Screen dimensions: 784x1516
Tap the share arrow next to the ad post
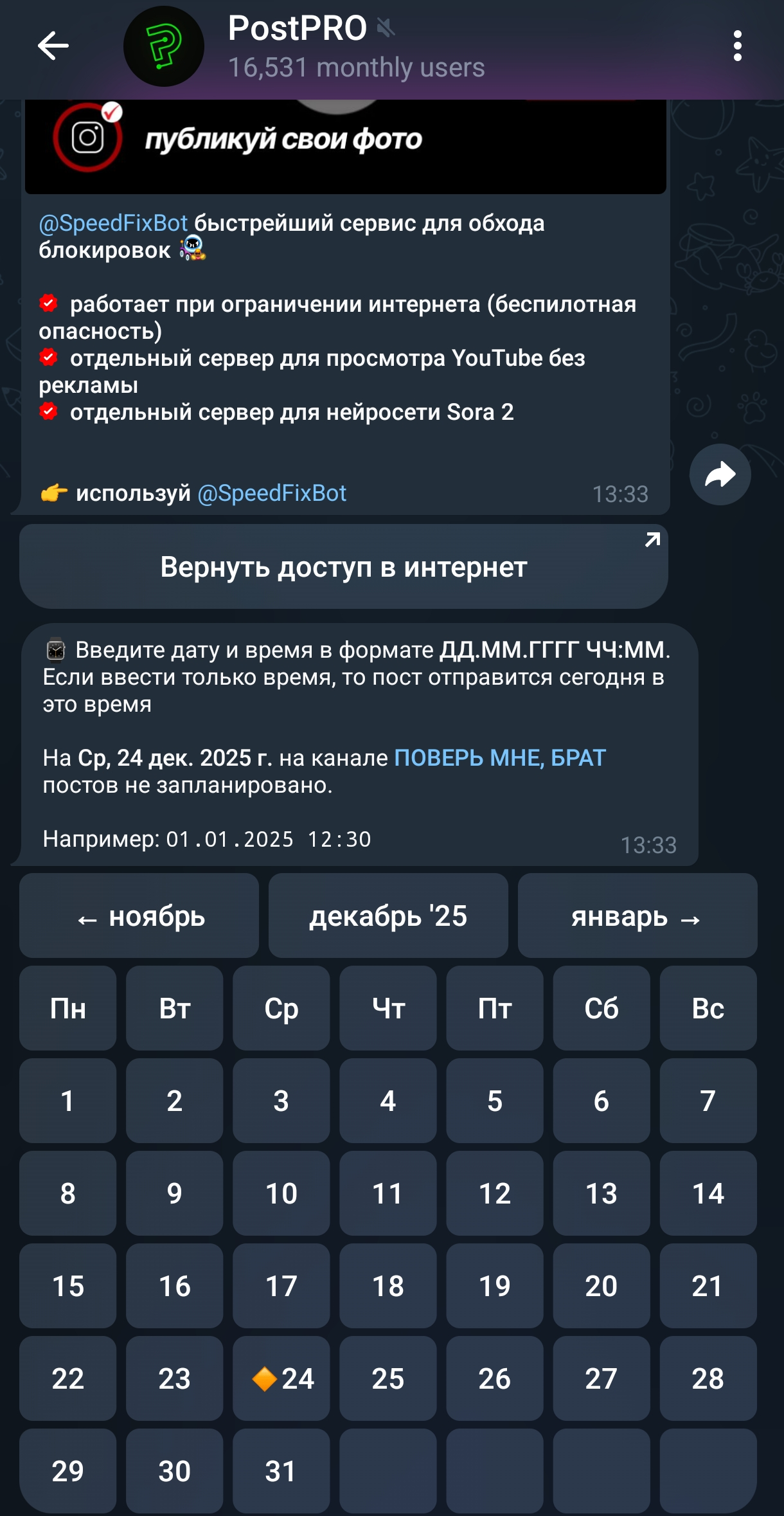pos(721,474)
